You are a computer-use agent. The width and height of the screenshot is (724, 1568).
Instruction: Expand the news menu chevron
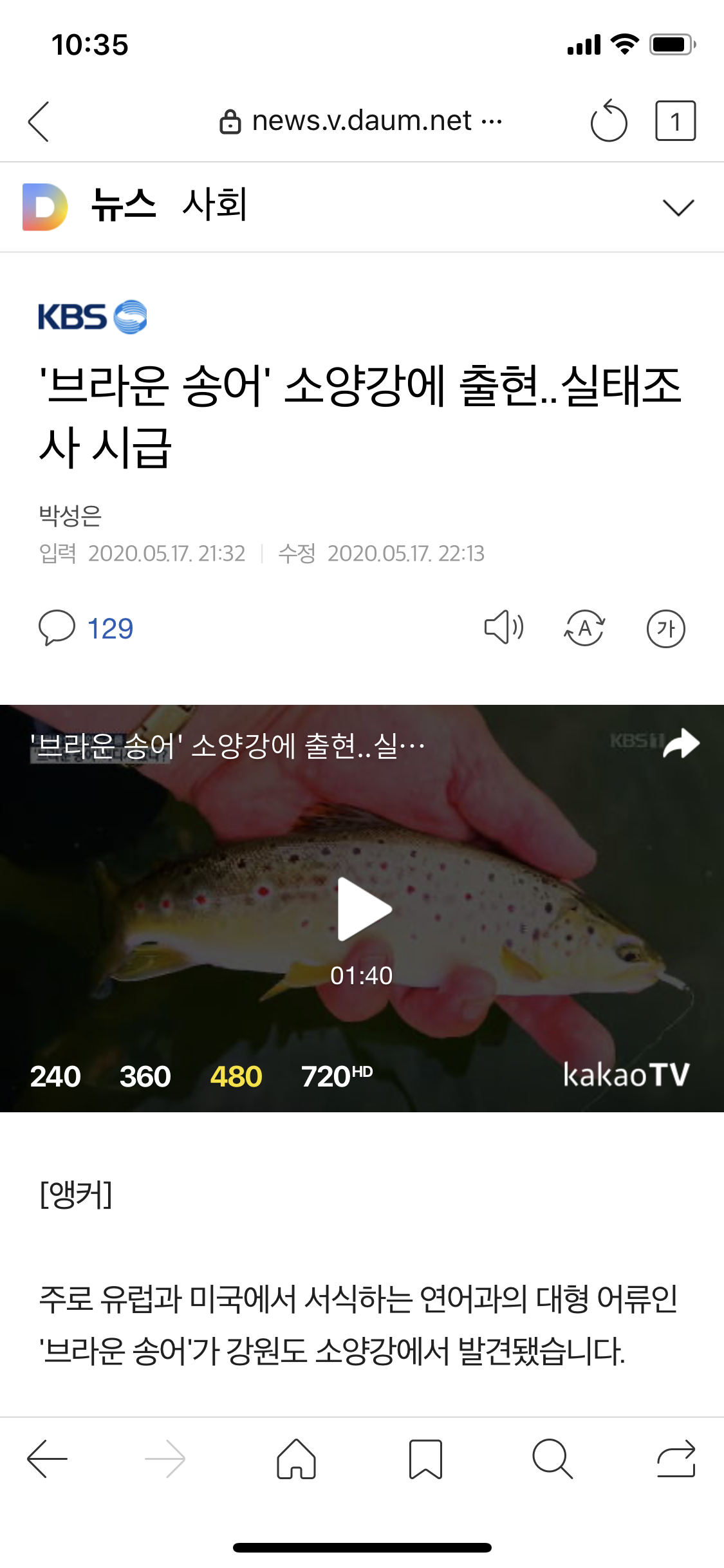coord(678,207)
